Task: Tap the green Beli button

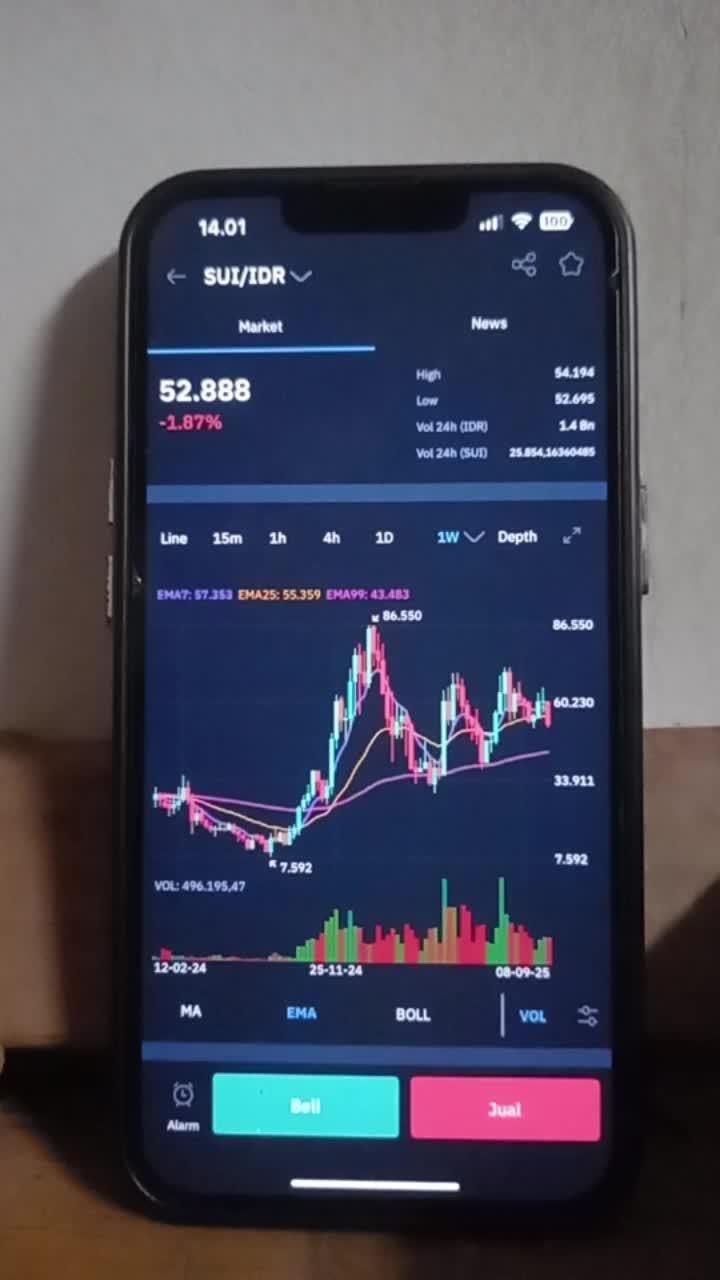Action: tap(305, 1106)
